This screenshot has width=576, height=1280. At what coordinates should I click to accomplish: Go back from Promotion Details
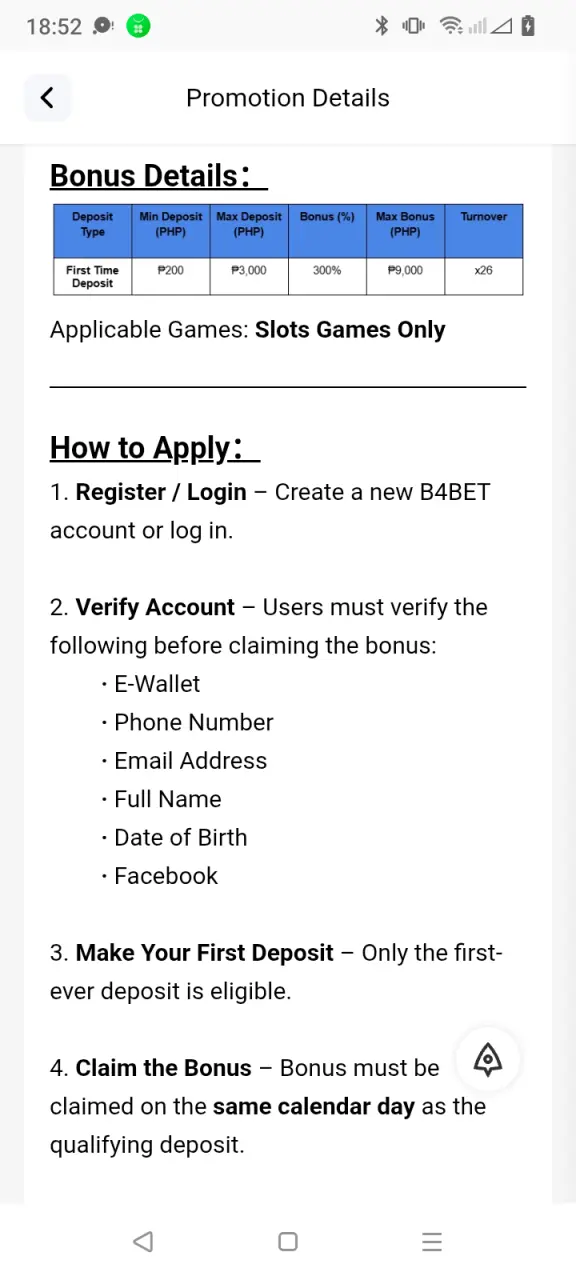(x=47, y=97)
